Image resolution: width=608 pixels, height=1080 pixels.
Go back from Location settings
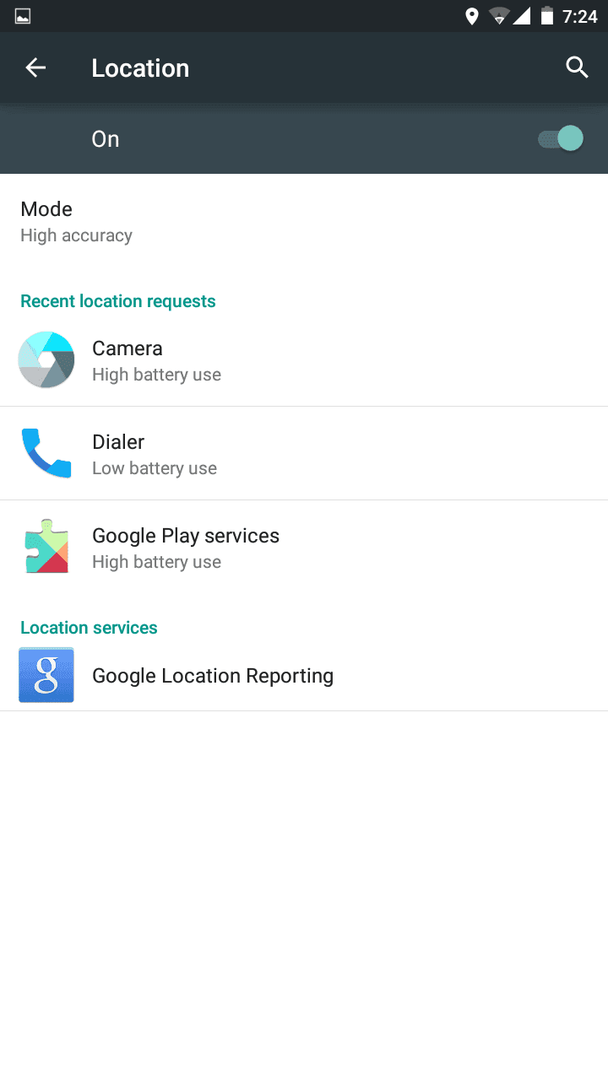36,68
